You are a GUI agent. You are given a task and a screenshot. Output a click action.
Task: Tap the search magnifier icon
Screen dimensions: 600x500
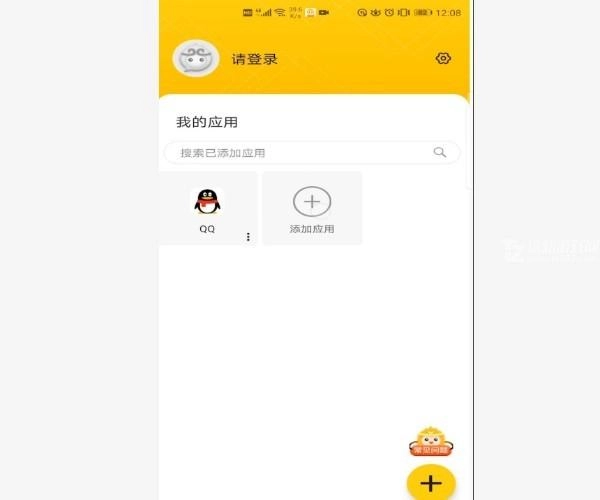click(x=440, y=152)
